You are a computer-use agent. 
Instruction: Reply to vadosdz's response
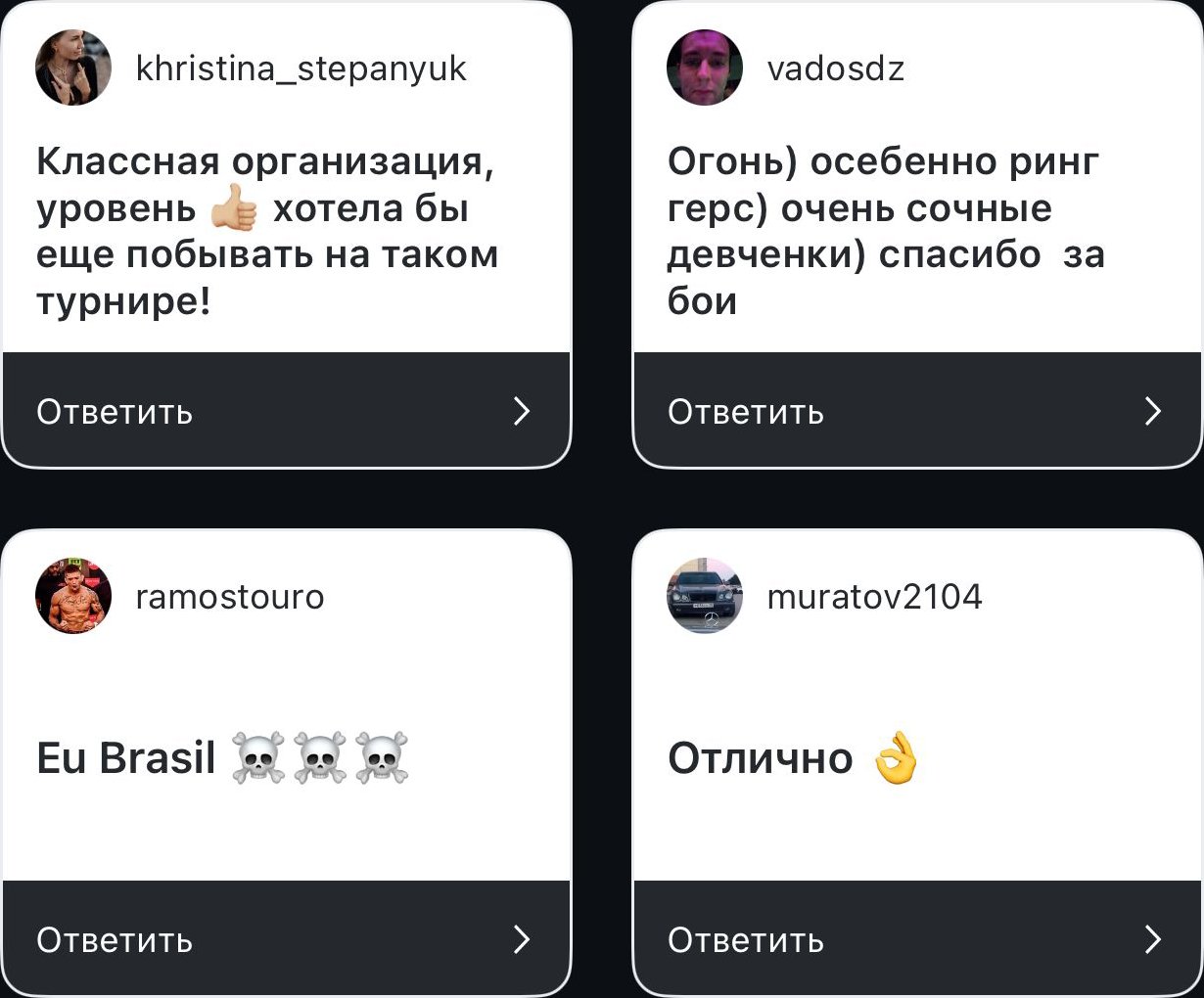tap(915, 411)
